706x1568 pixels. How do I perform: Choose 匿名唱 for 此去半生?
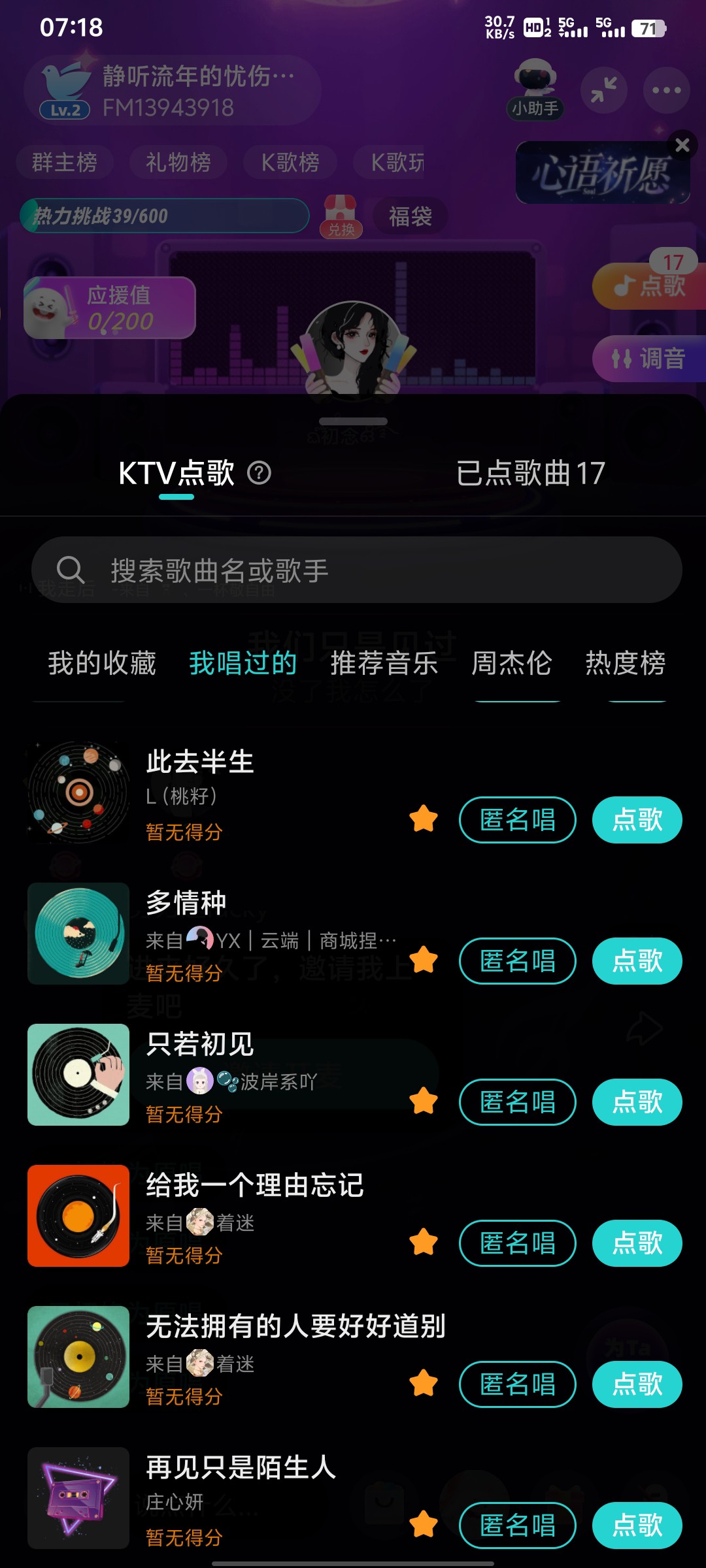tap(518, 820)
